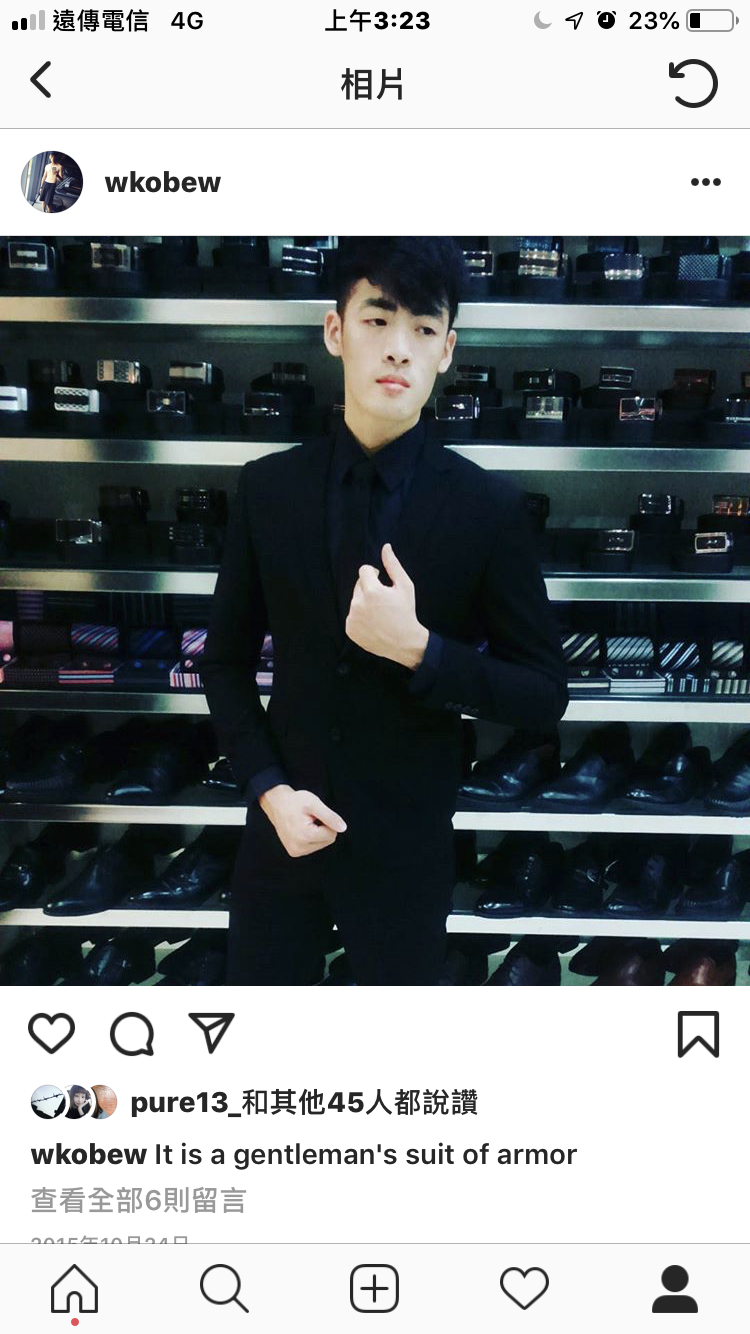
Task: Bookmark this post
Action: [x=698, y=1034]
